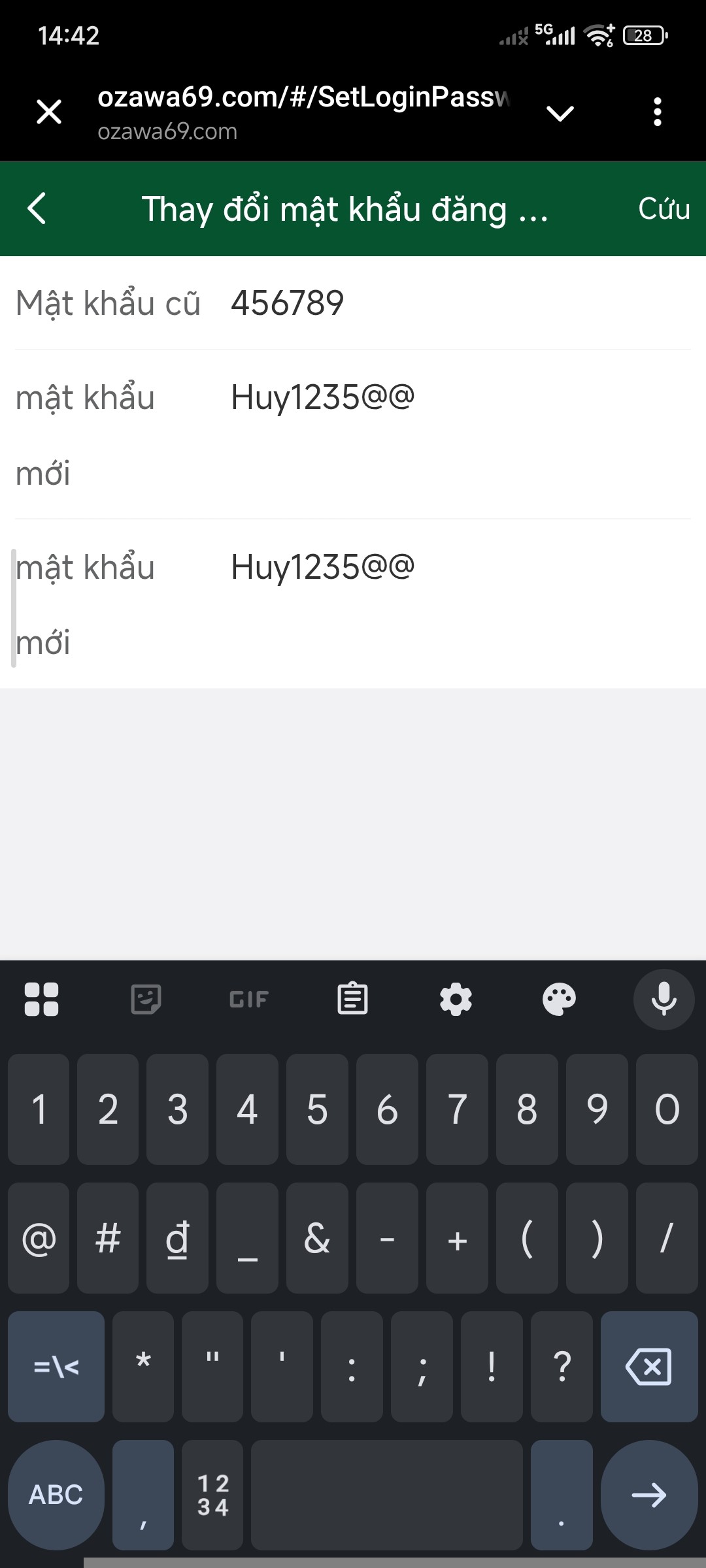This screenshot has width=706, height=1568.
Task: Open the keyboard tools grid menu
Action: pos(42,999)
